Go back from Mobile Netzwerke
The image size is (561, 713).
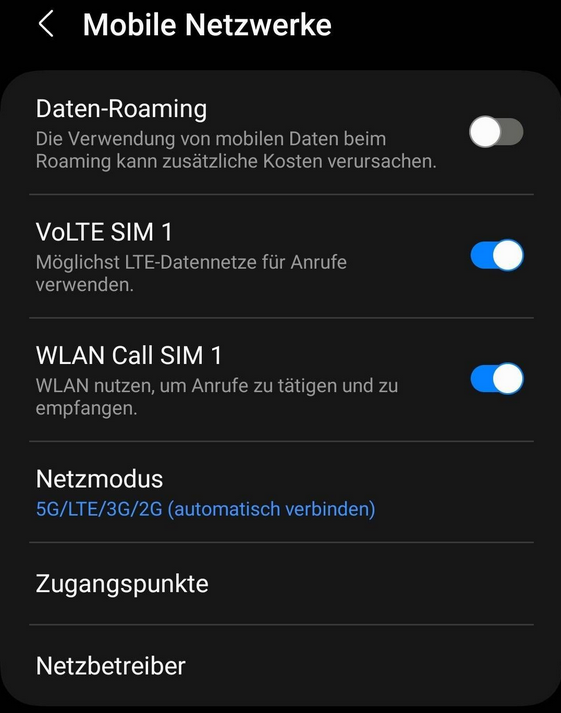point(46,24)
